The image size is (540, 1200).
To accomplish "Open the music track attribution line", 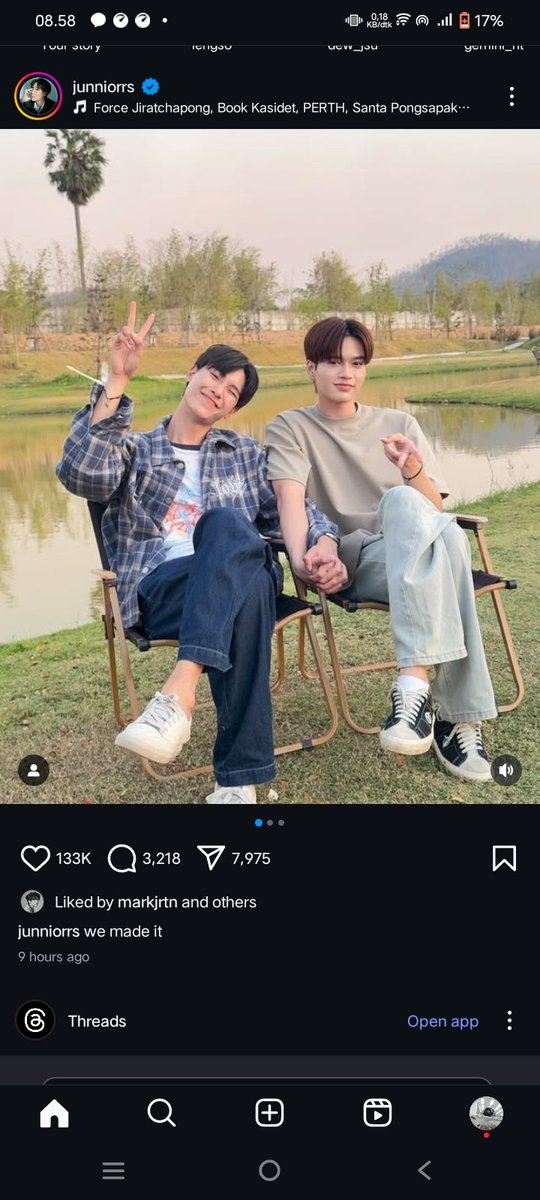I will pos(272,107).
